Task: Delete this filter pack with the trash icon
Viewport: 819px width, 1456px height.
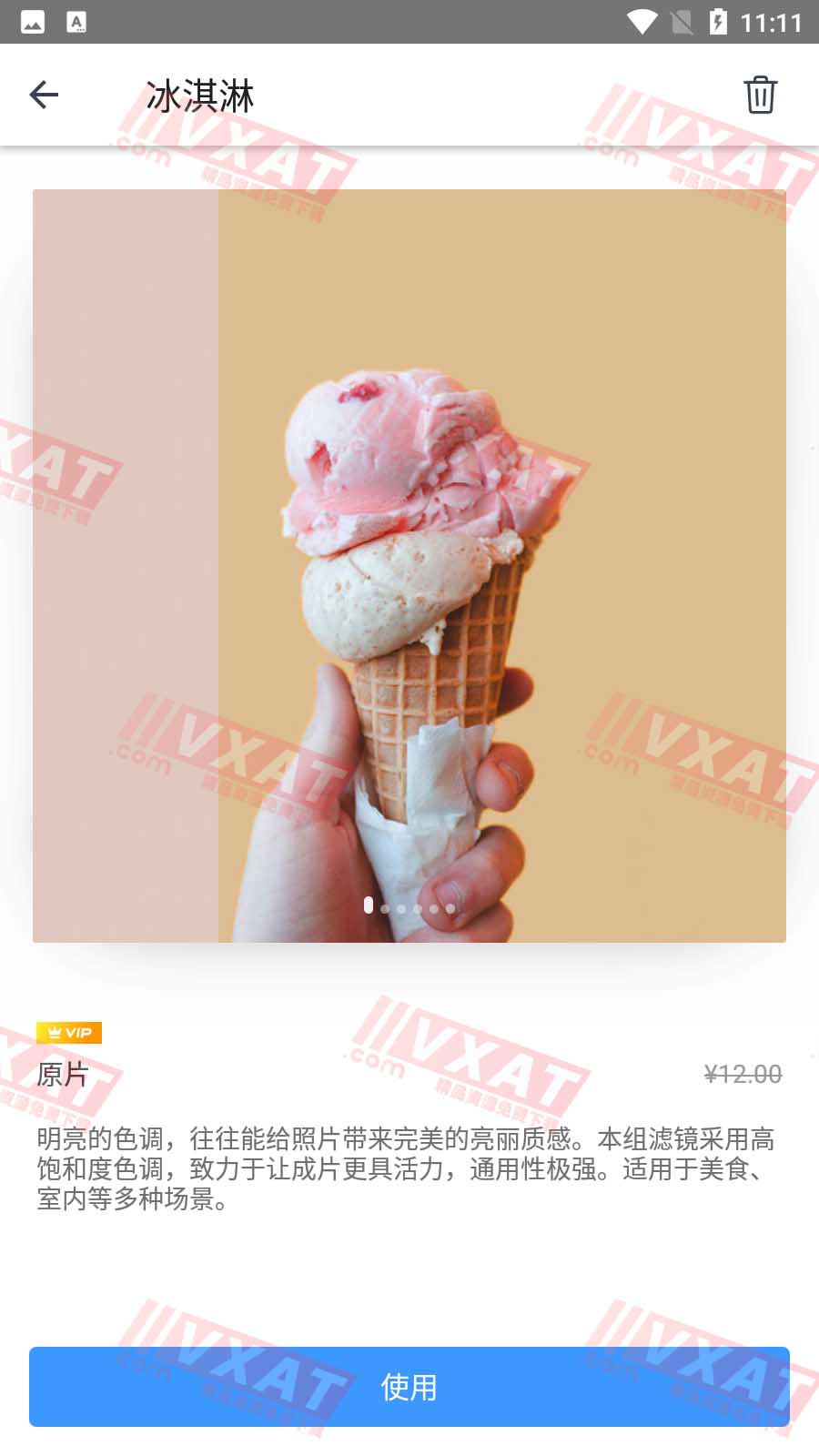Action: click(x=760, y=95)
